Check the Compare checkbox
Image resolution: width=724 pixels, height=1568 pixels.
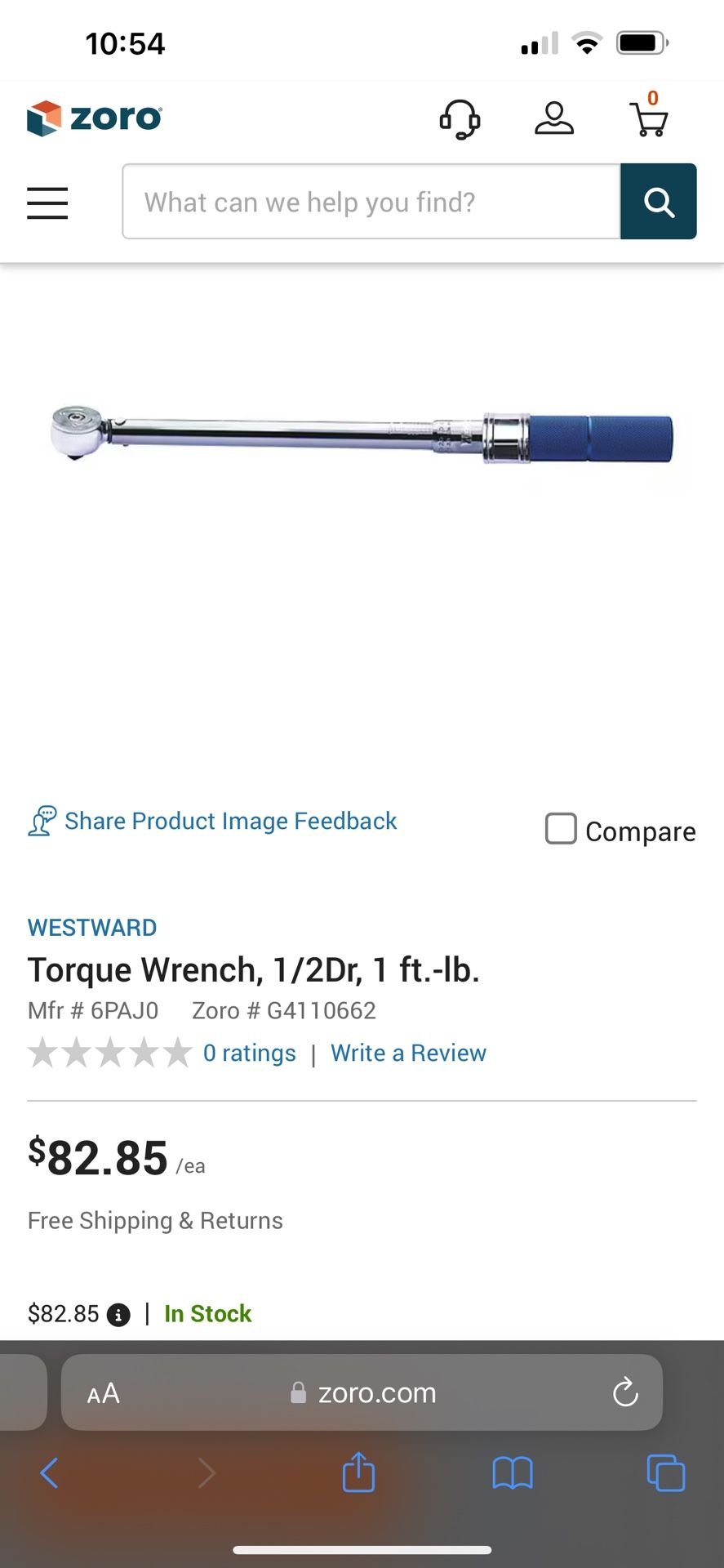[x=561, y=829]
